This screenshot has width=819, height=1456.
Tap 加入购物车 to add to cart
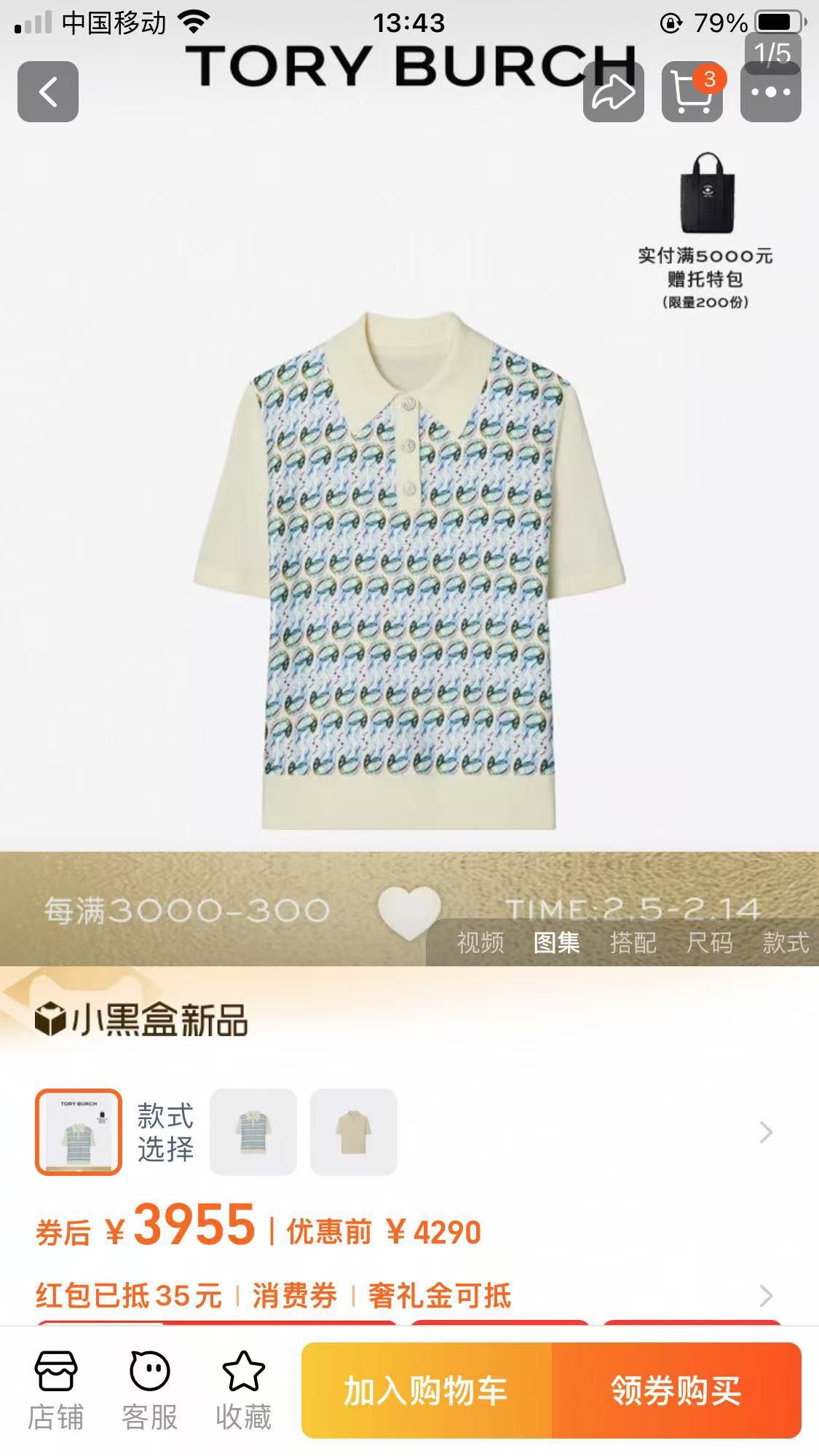(x=426, y=1391)
